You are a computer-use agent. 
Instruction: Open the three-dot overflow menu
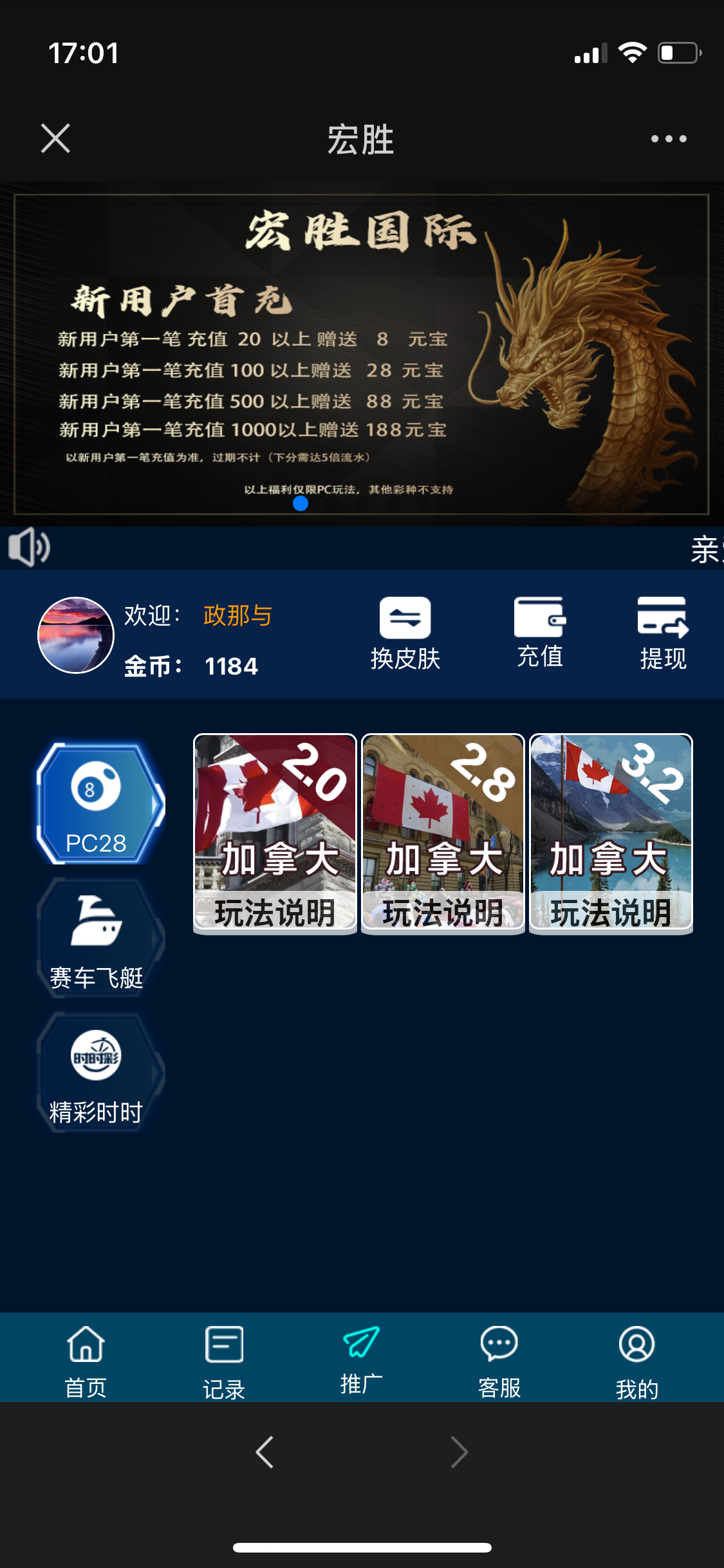(x=668, y=138)
